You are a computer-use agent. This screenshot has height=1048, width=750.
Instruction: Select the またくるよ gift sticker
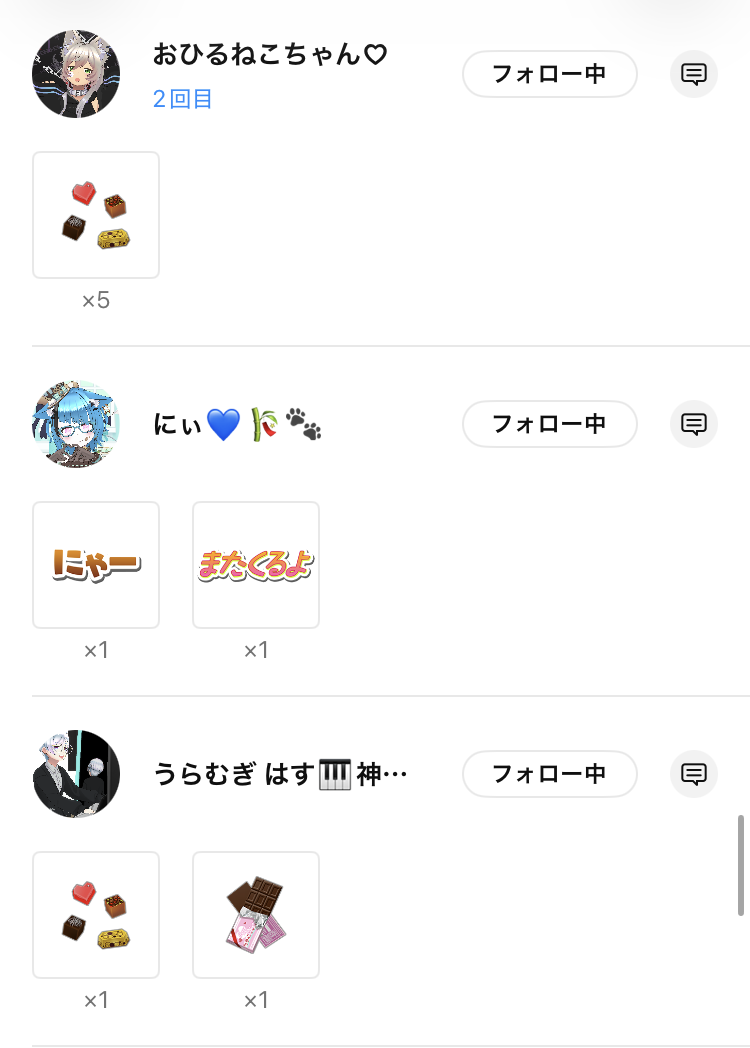pos(256,565)
